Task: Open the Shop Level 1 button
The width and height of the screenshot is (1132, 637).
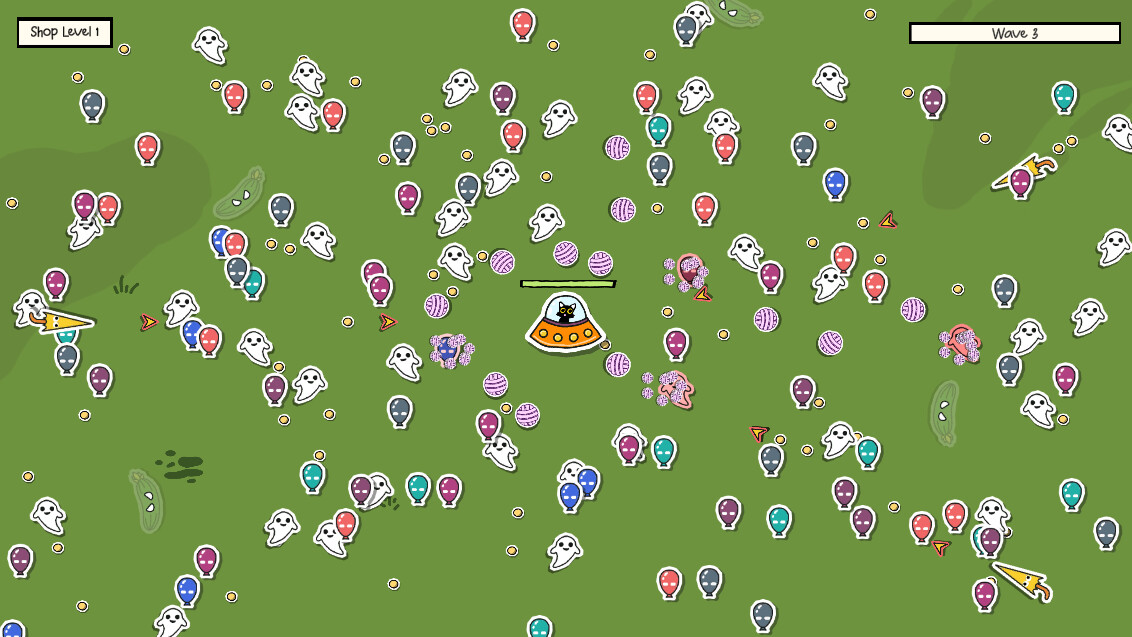Action: 65,32
